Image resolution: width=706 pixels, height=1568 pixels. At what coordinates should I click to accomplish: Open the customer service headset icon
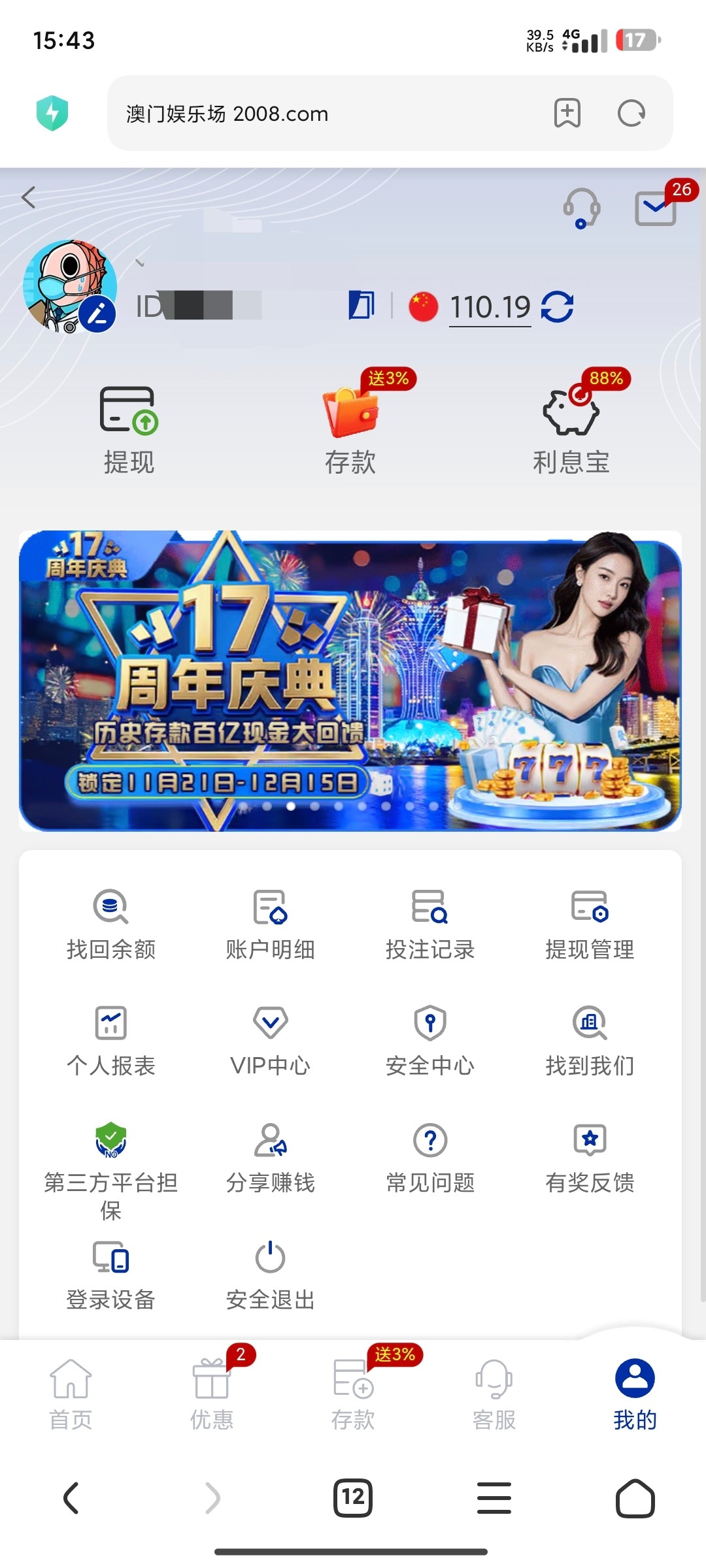pyautogui.click(x=581, y=208)
